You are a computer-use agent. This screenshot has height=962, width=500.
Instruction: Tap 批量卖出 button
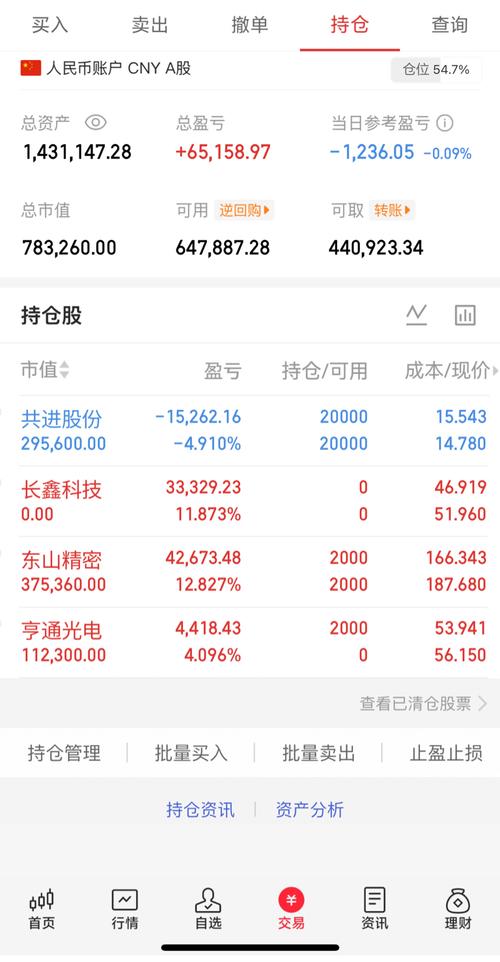318,753
